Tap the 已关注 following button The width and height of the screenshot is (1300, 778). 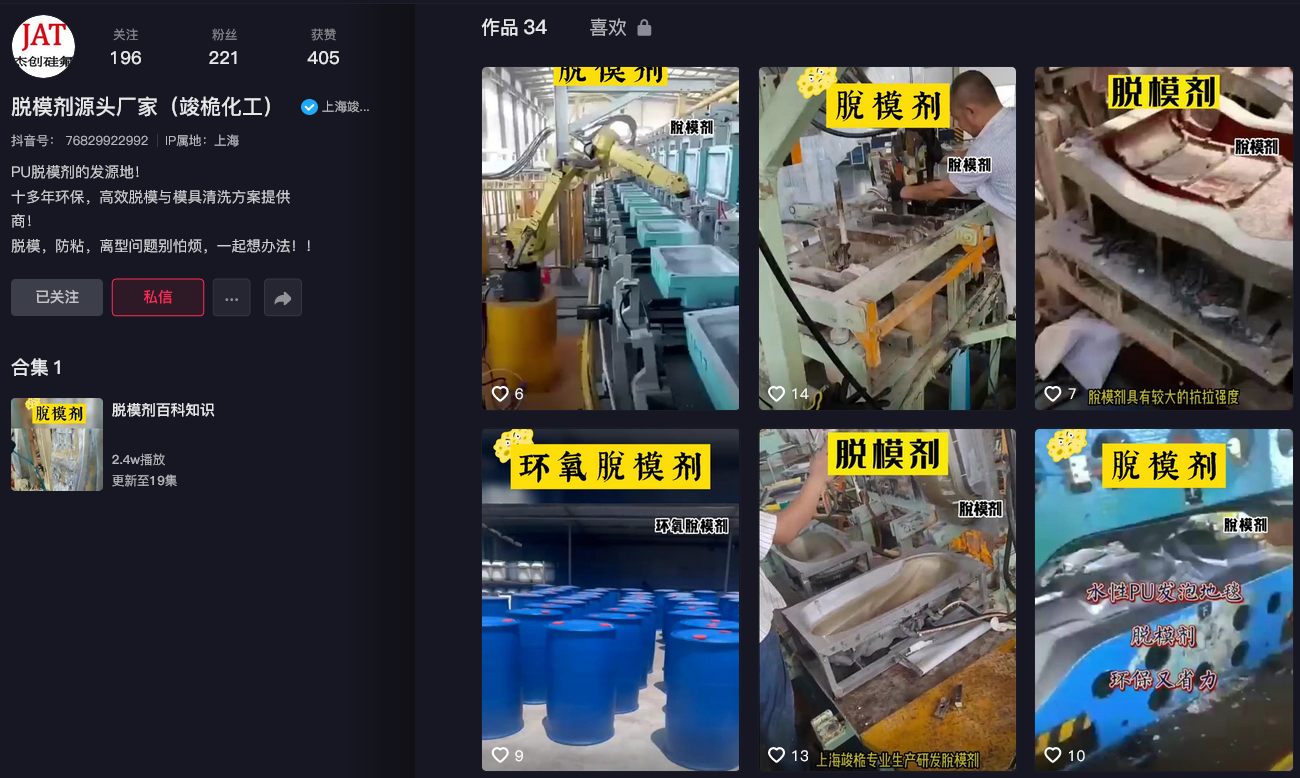(x=57, y=298)
